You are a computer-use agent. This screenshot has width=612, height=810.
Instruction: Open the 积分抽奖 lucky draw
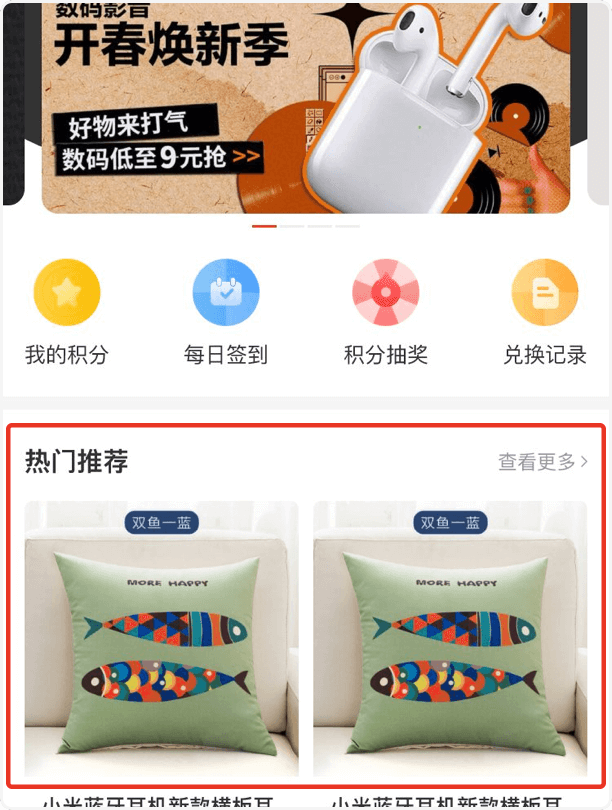coord(385,311)
